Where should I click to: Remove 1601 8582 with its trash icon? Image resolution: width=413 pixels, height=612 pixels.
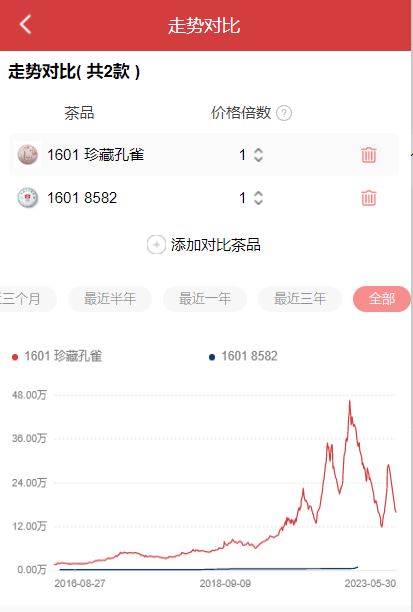(x=368, y=198)
